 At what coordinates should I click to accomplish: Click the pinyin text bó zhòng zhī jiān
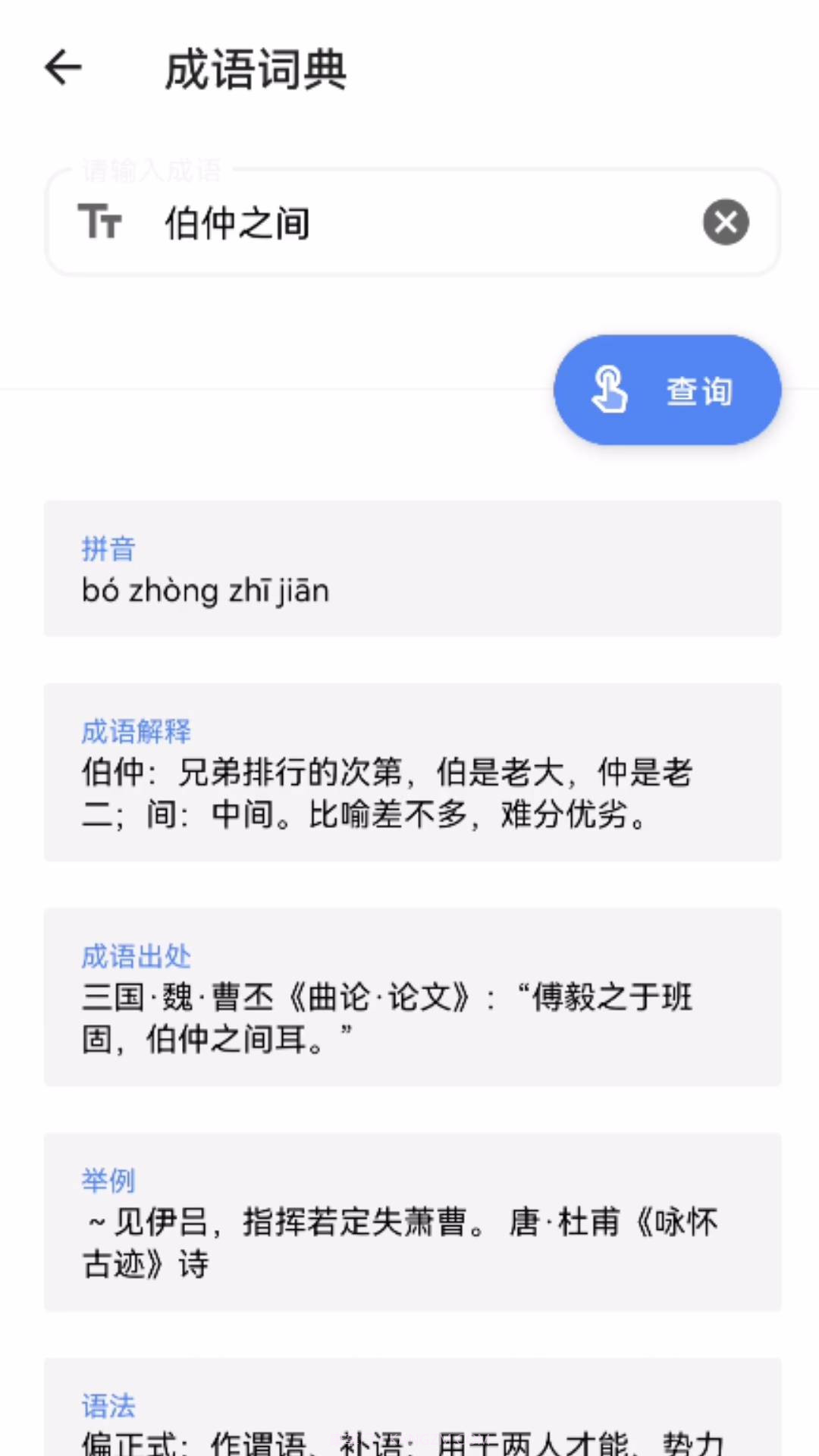205,591
